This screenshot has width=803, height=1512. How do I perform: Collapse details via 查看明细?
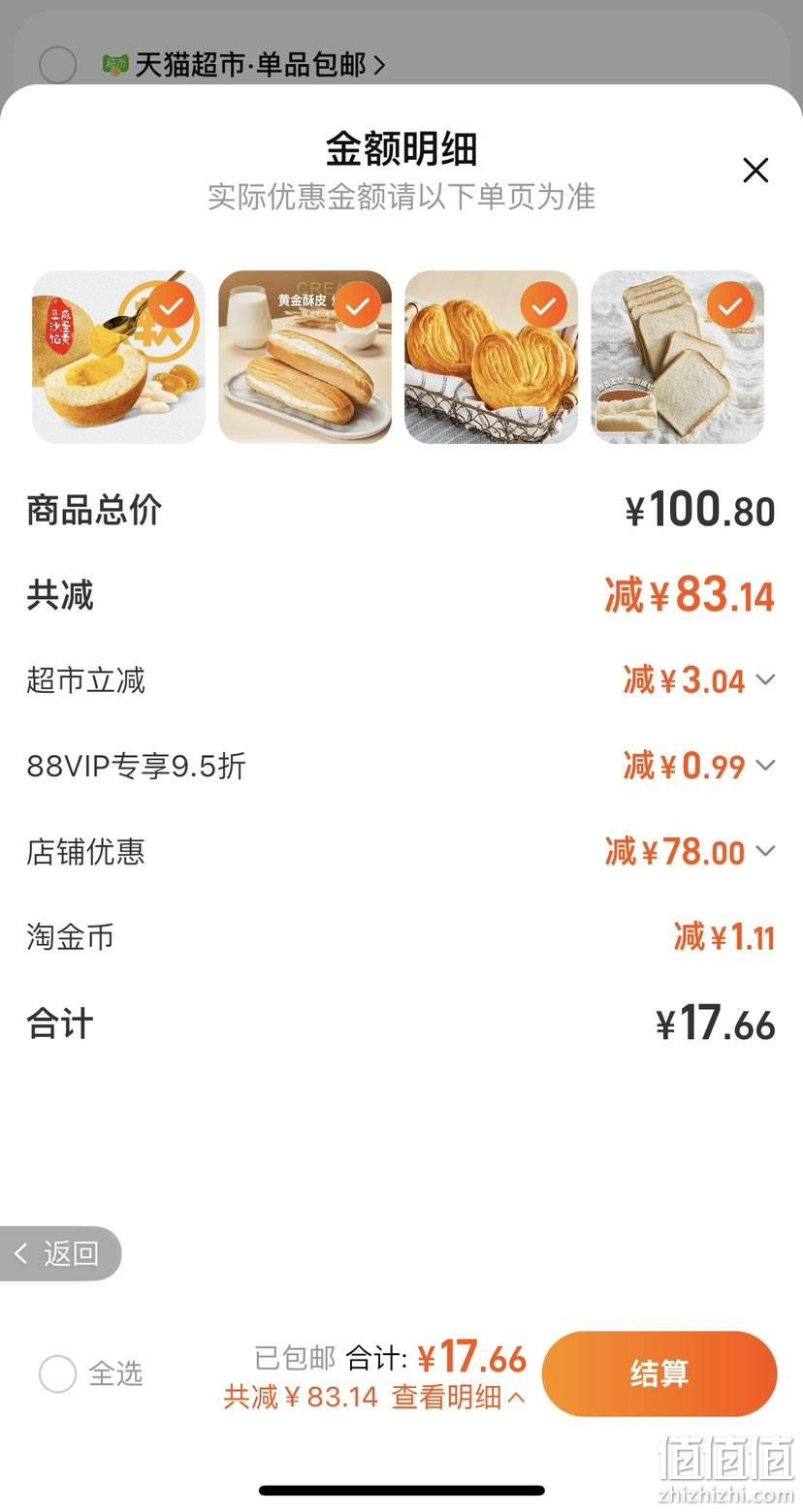[x=459, y=1397]
